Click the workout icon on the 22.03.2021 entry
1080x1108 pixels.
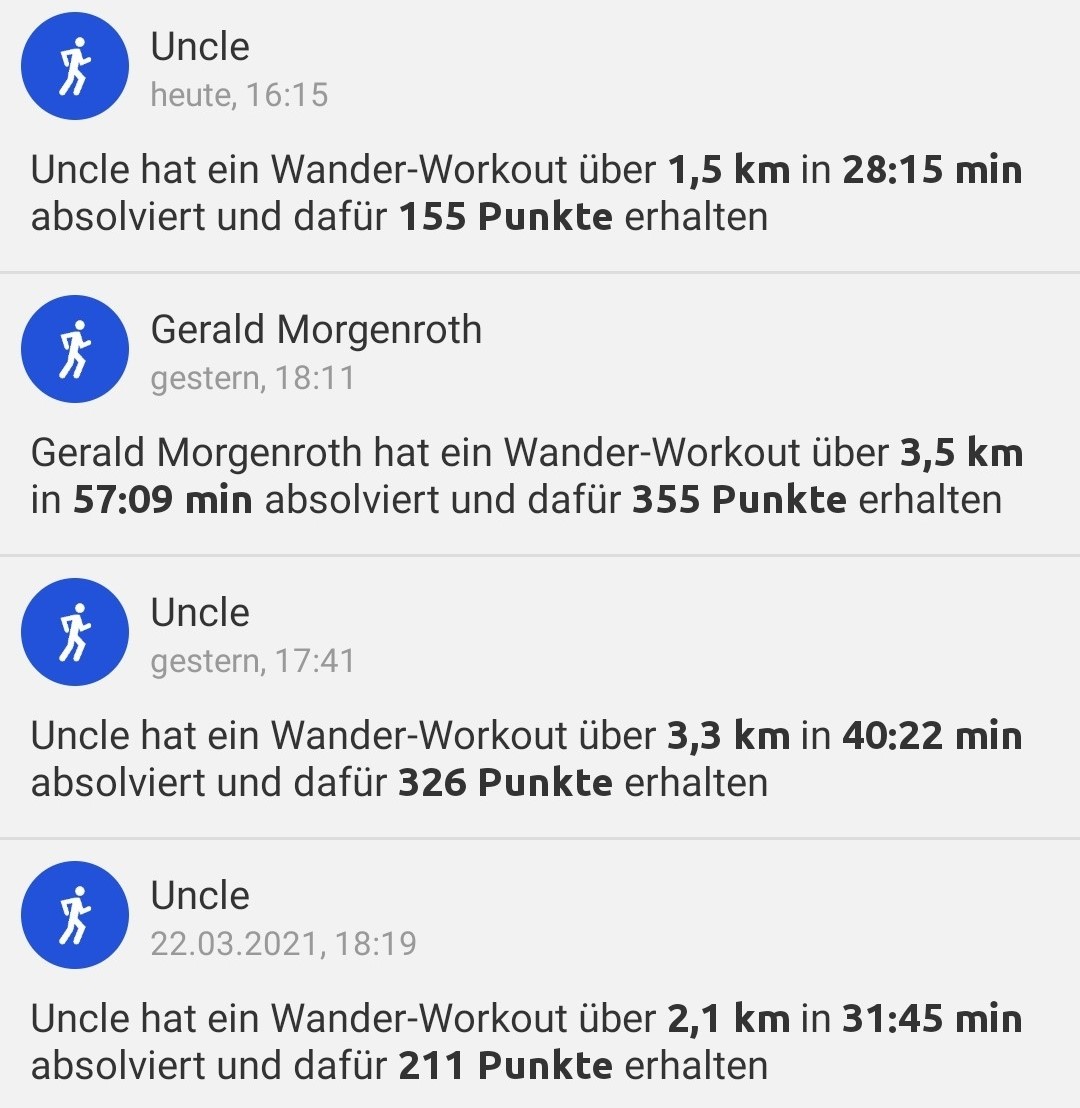pos(75,913)
